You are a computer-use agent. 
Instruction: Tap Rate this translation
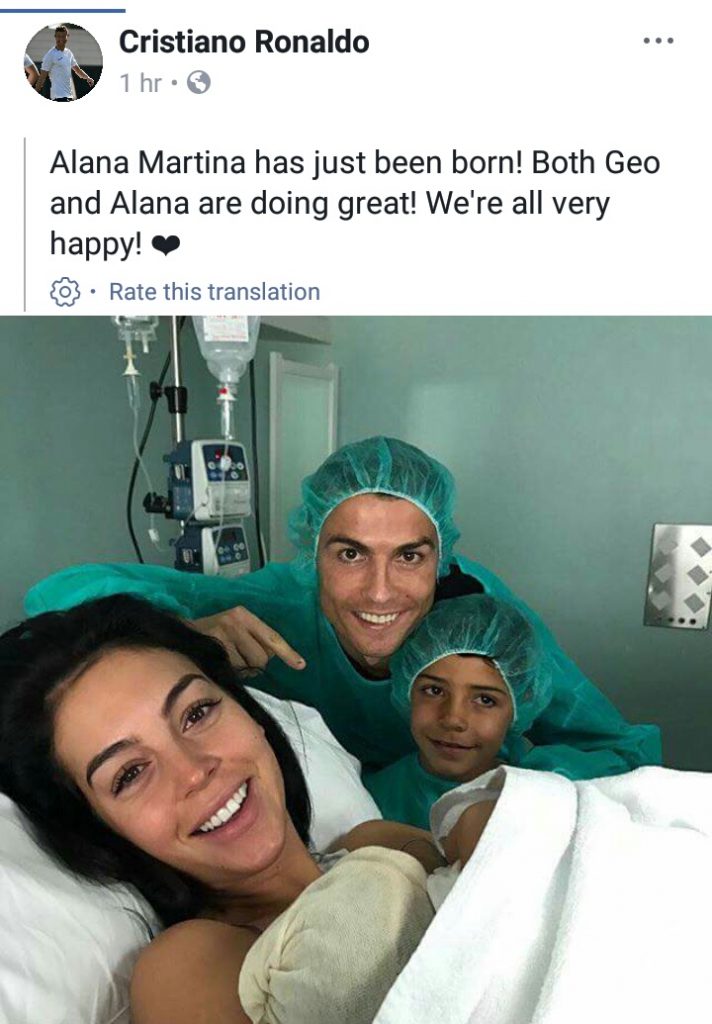[x=214, y=292]
